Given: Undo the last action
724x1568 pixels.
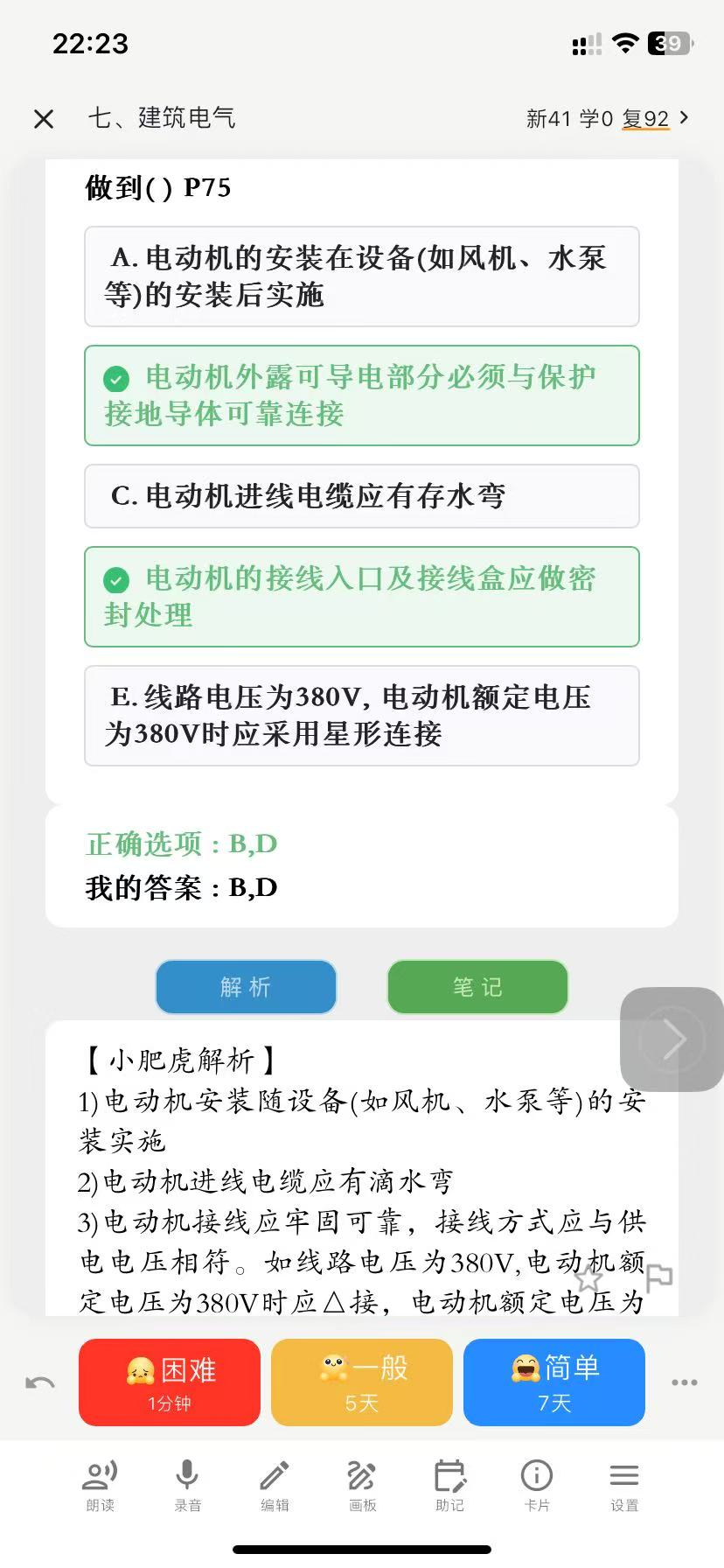Looking at the screenshot, I should pyautogui.click(x=40, y=1382).
